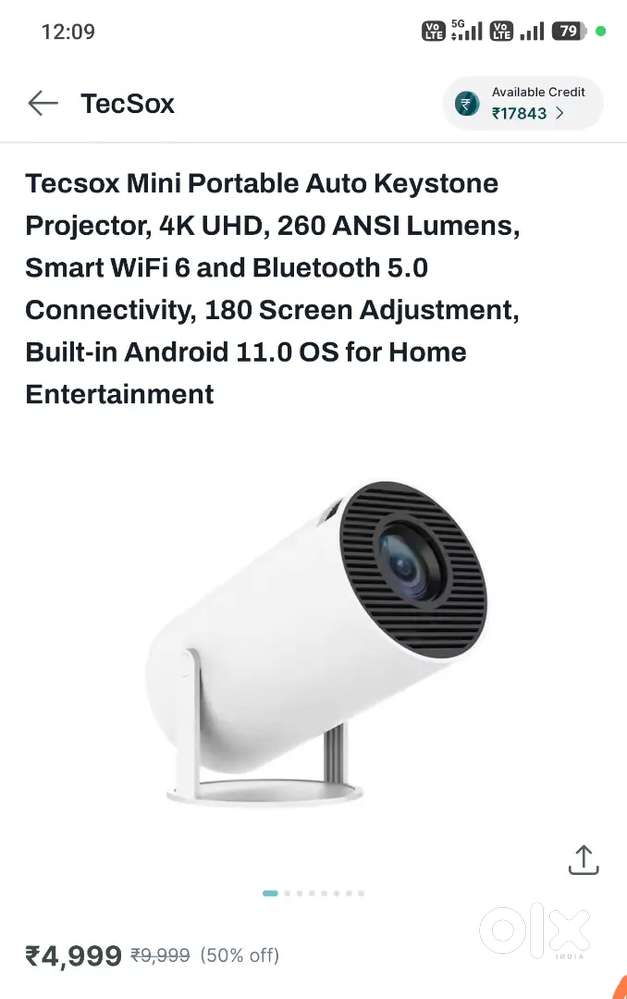The image size is (627, 999).
Task: Open the Available Credit ₹17843 chip
Action: tap(523, 103)
